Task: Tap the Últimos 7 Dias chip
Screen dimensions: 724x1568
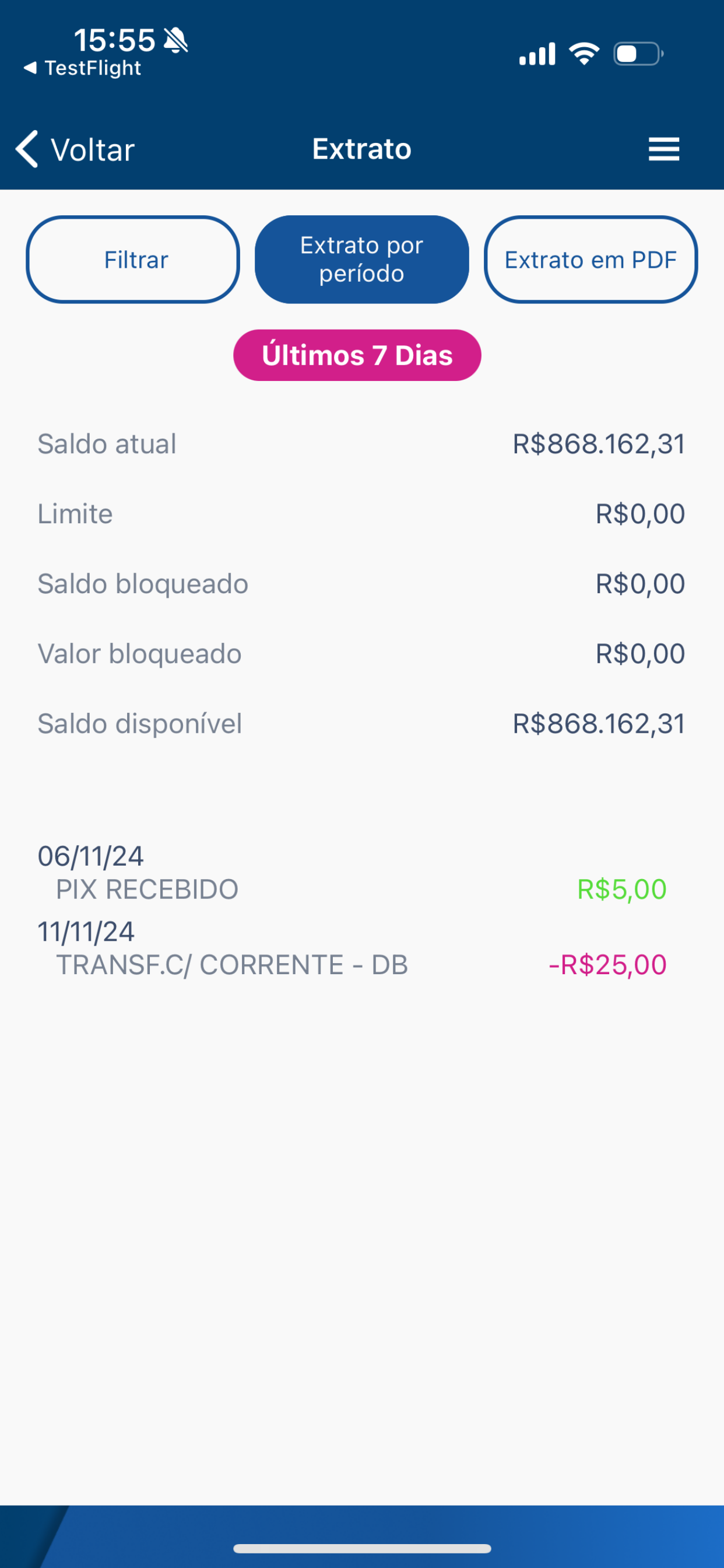Action: coord(357,355)
